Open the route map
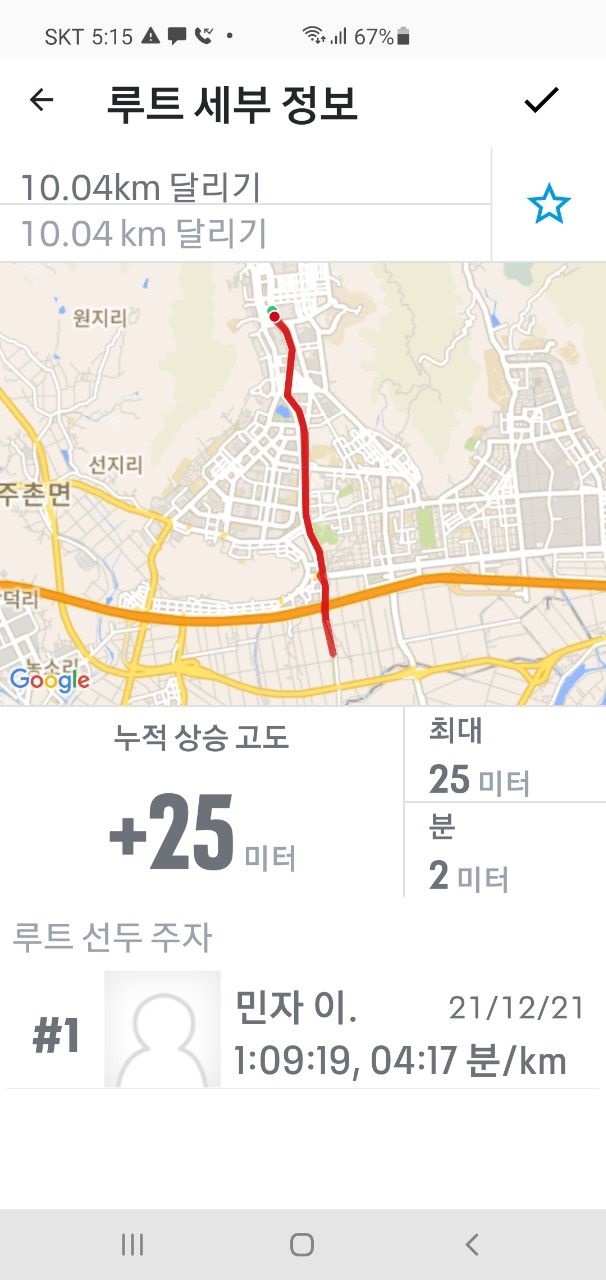 [303, 484]
